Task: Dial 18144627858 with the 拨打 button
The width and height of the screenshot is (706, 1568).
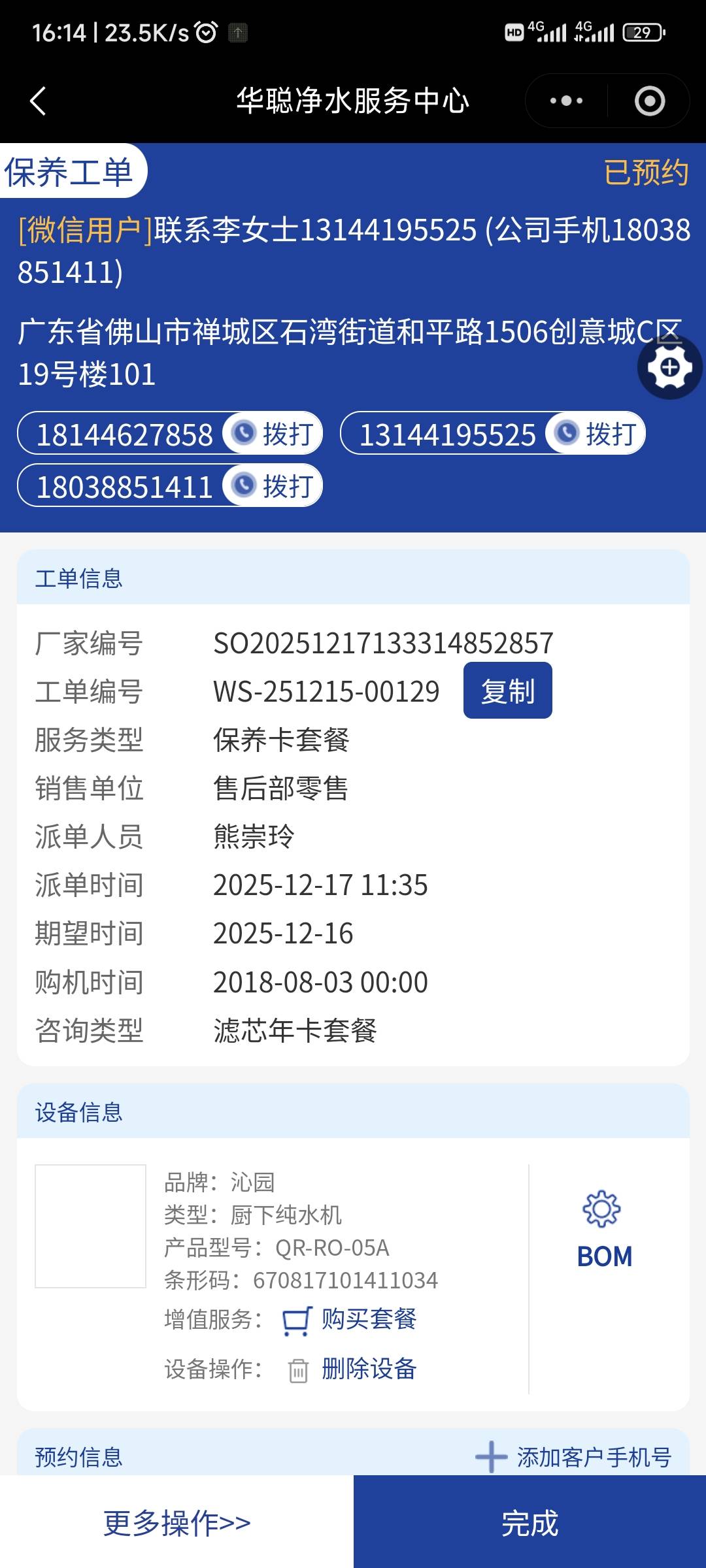Action: tap(273, 434)
